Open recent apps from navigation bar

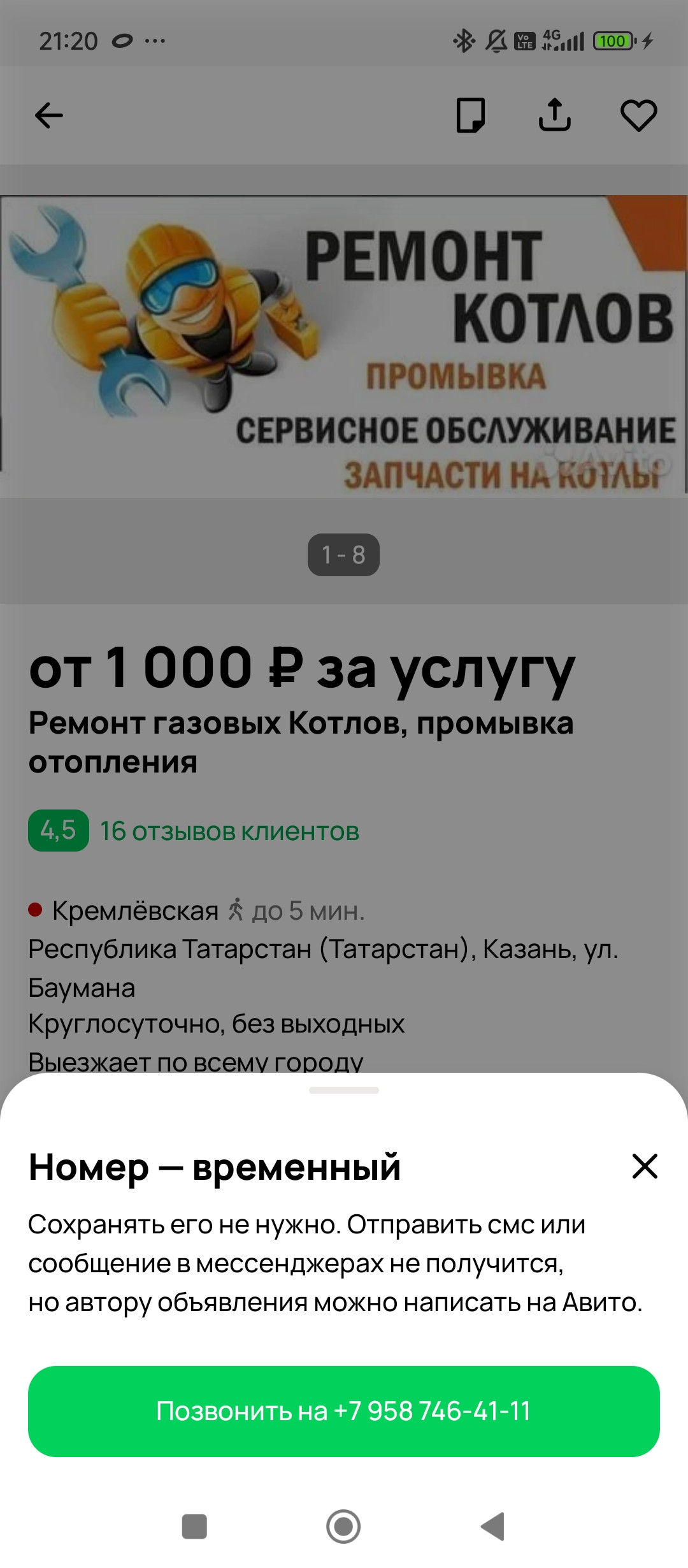[194, 1526]
